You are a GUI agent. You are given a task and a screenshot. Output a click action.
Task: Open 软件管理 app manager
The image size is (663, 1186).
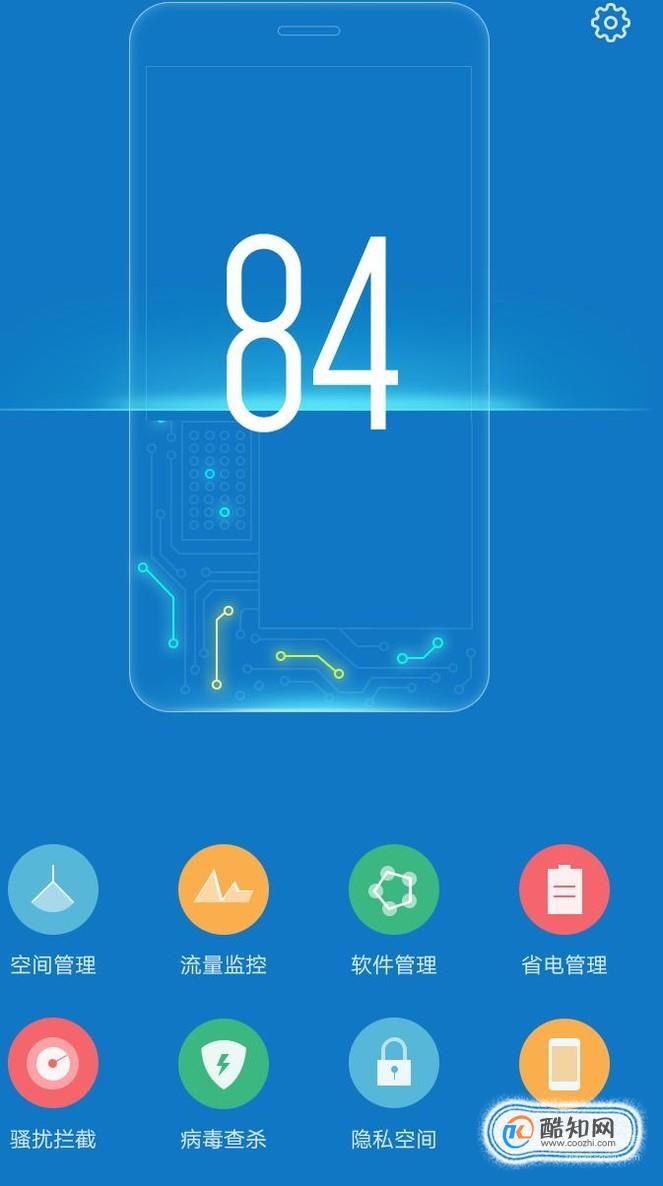(x=394, y=890)
